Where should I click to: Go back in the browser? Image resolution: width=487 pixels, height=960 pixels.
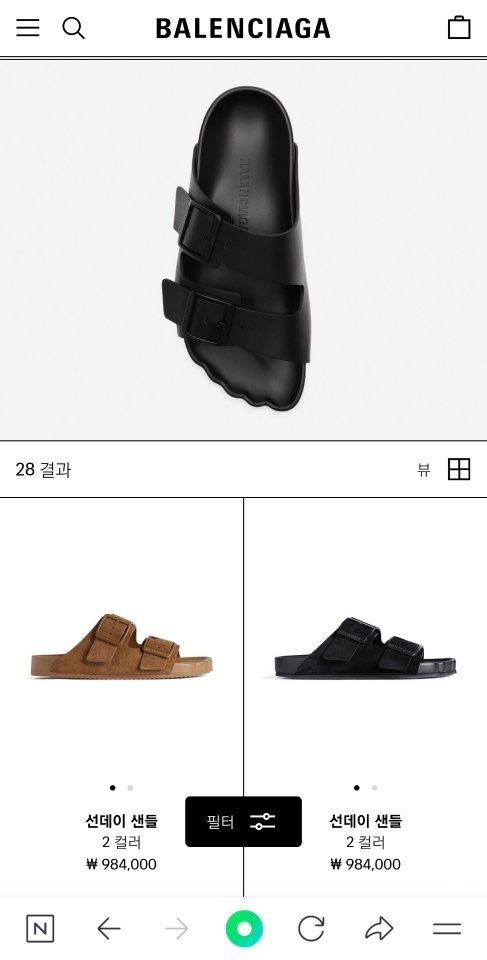tap(108, 929)
